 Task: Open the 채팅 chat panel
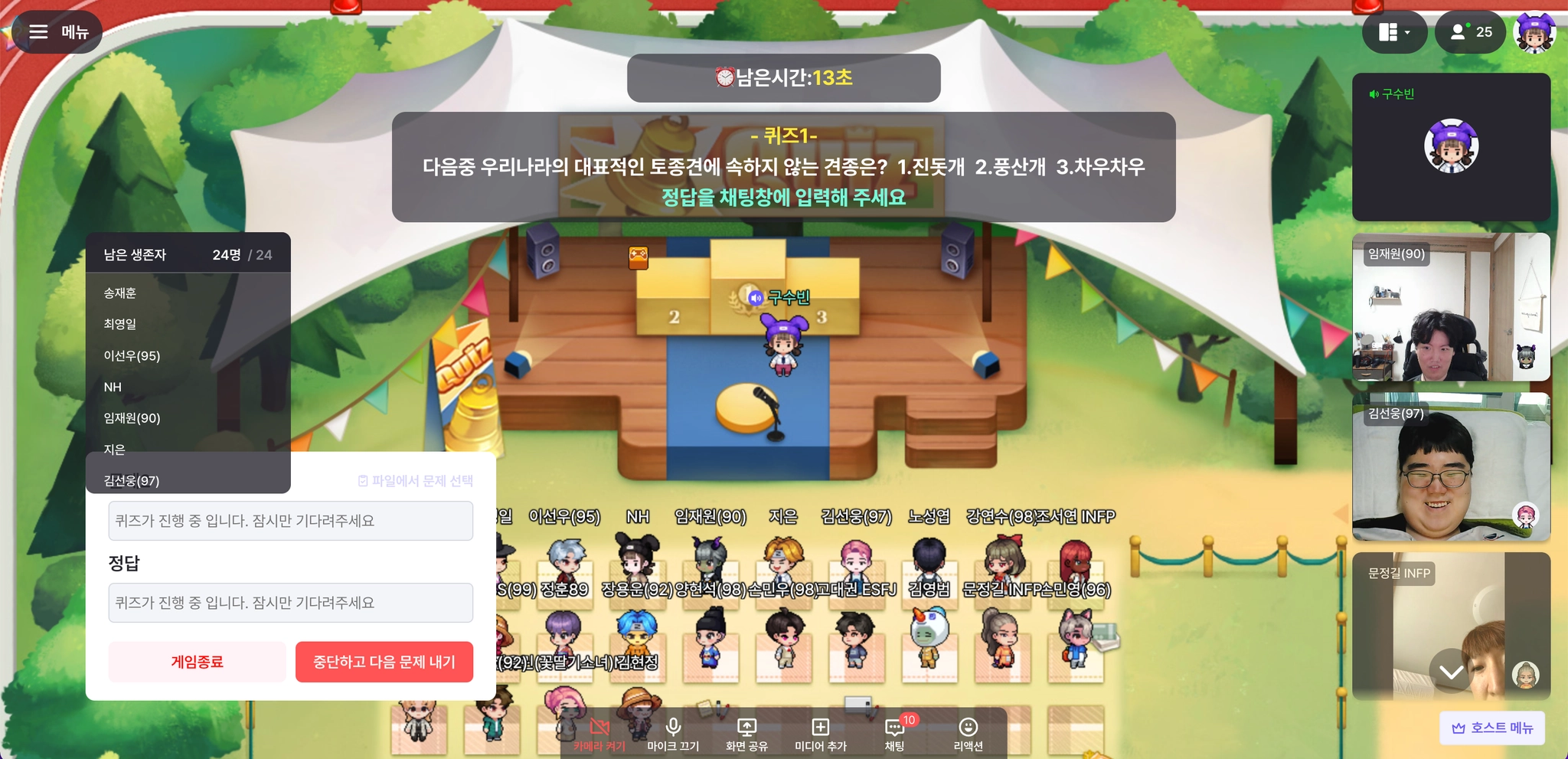click(x=894, y=734)
